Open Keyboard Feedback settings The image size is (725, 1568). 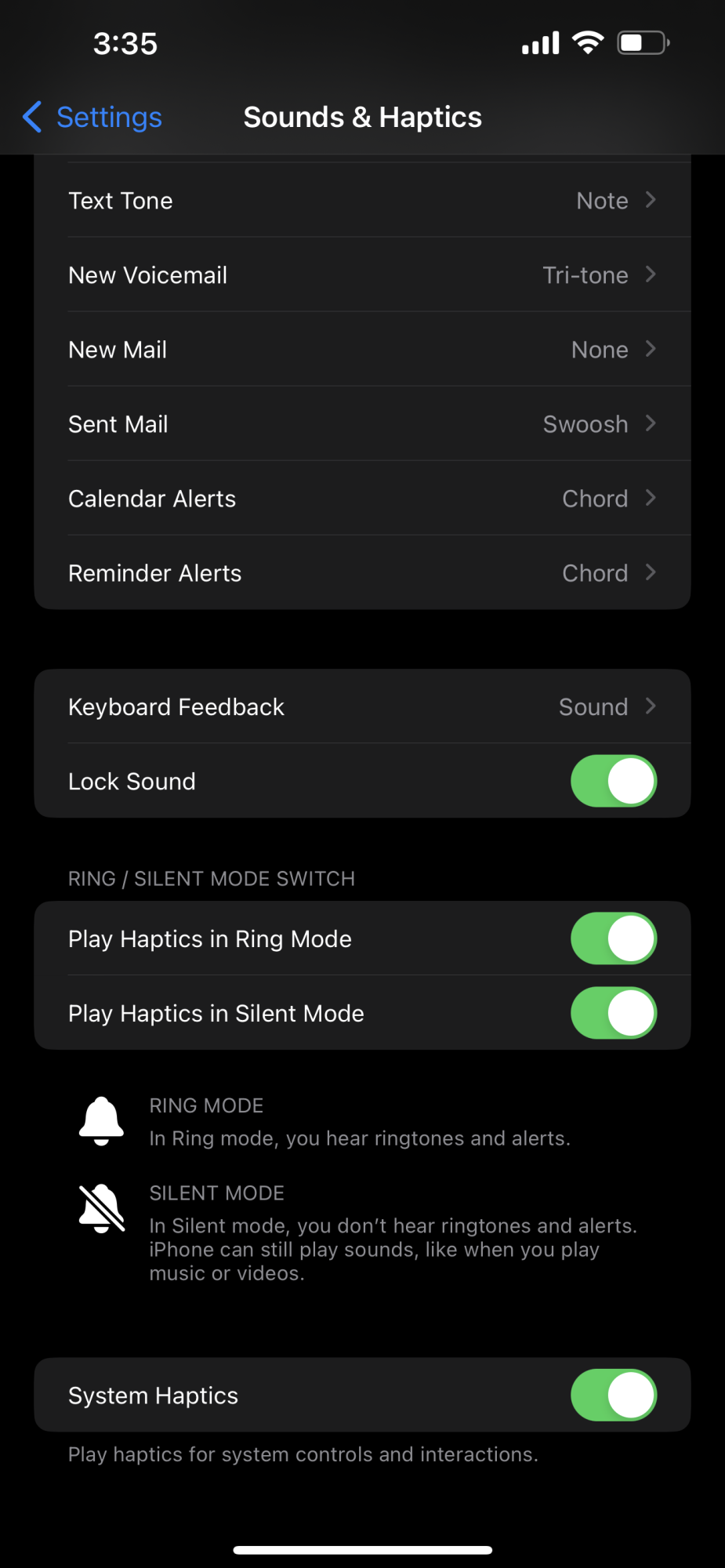362,706
